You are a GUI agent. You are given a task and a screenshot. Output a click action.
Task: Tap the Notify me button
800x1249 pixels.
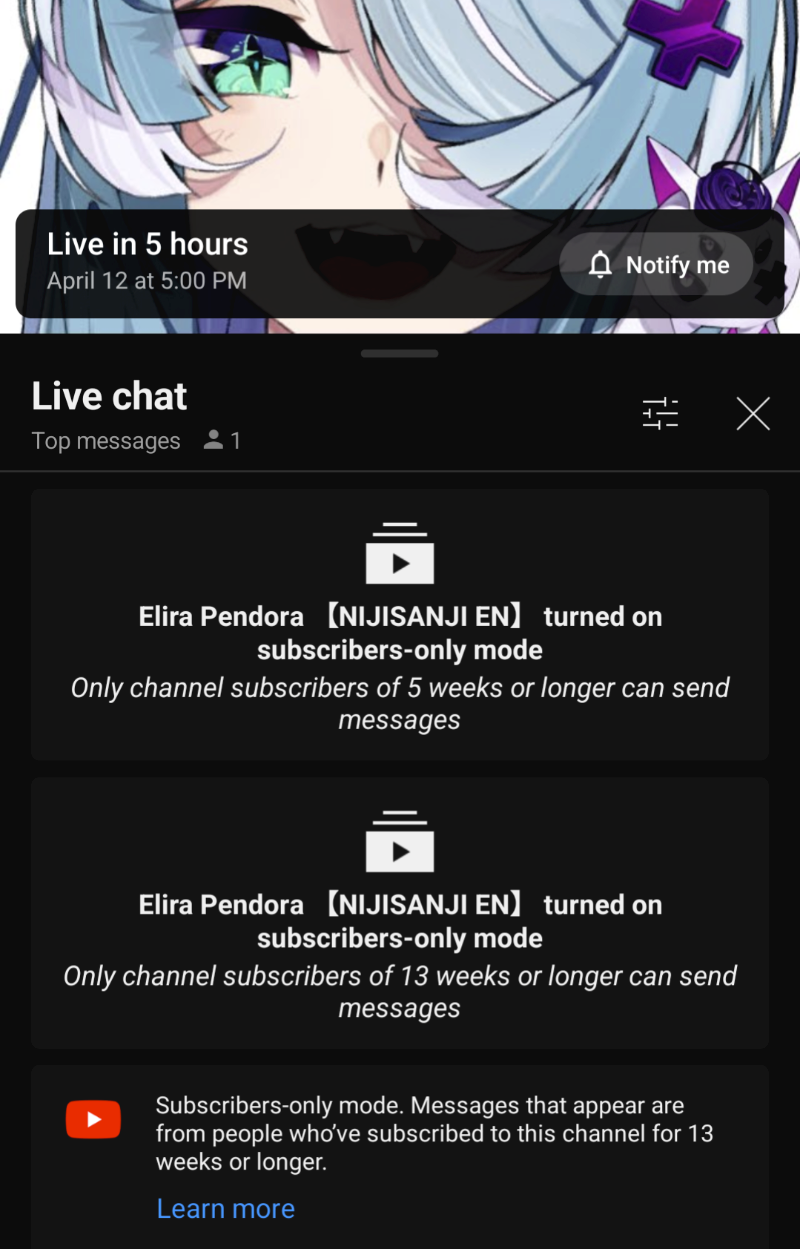click(x=657, y=265)
